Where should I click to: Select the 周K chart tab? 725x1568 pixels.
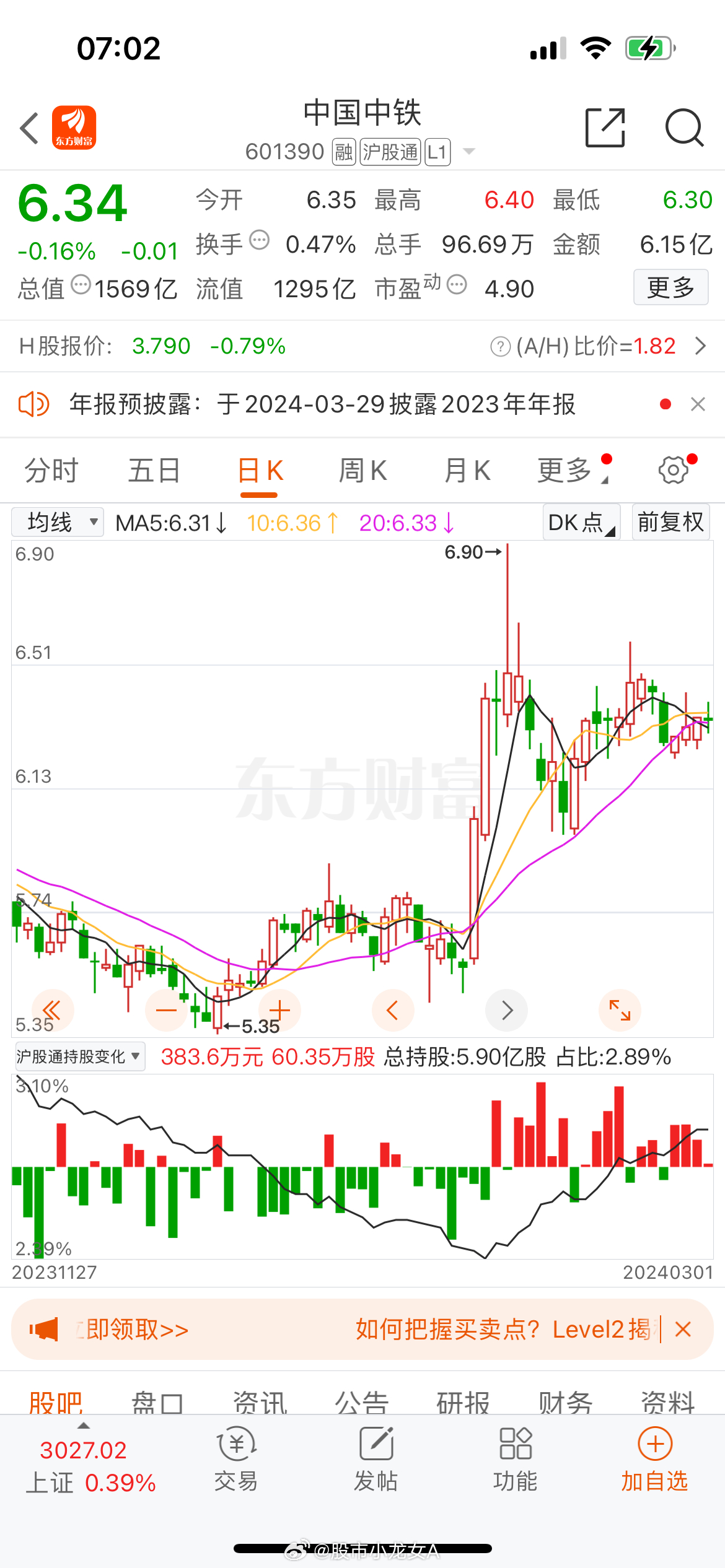[362, 471]
